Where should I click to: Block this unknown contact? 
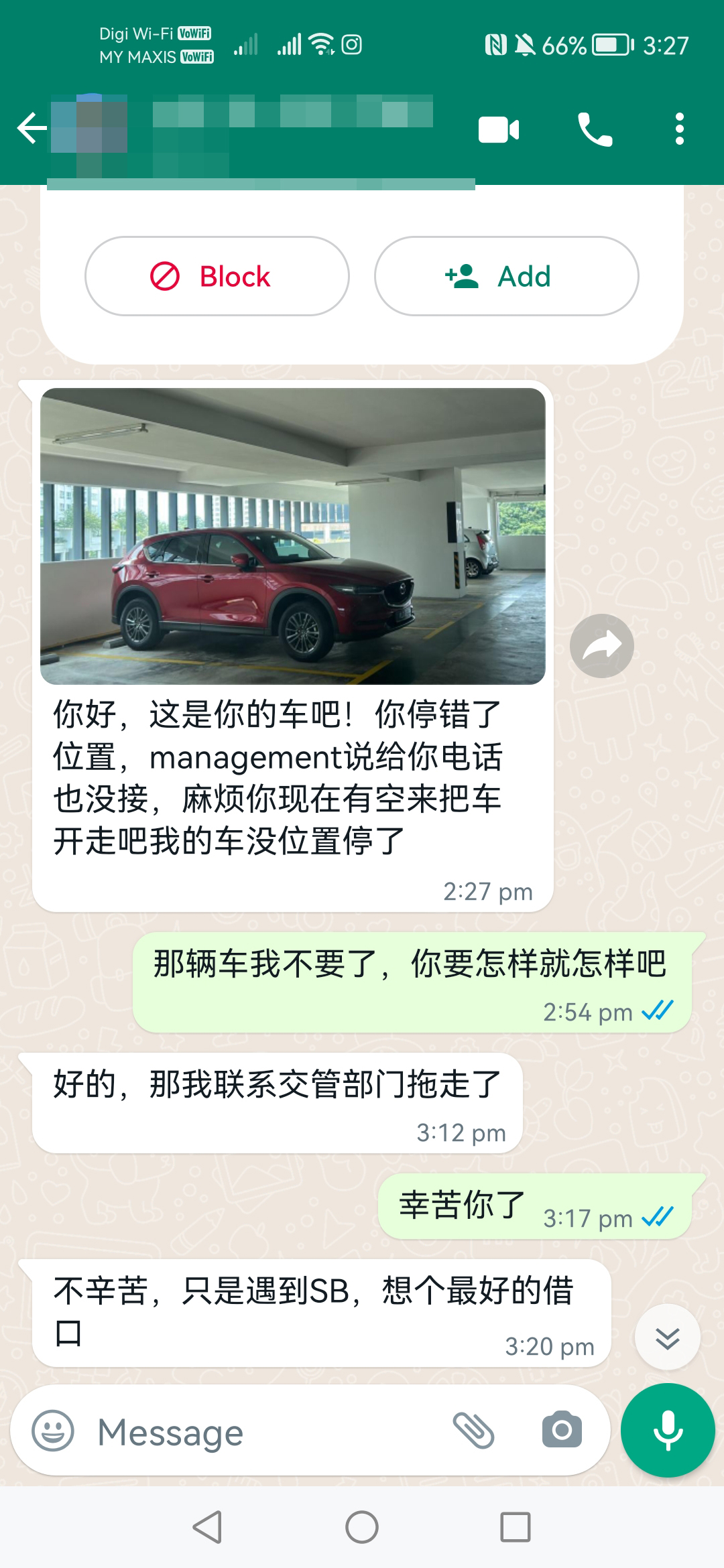point(217,276)
